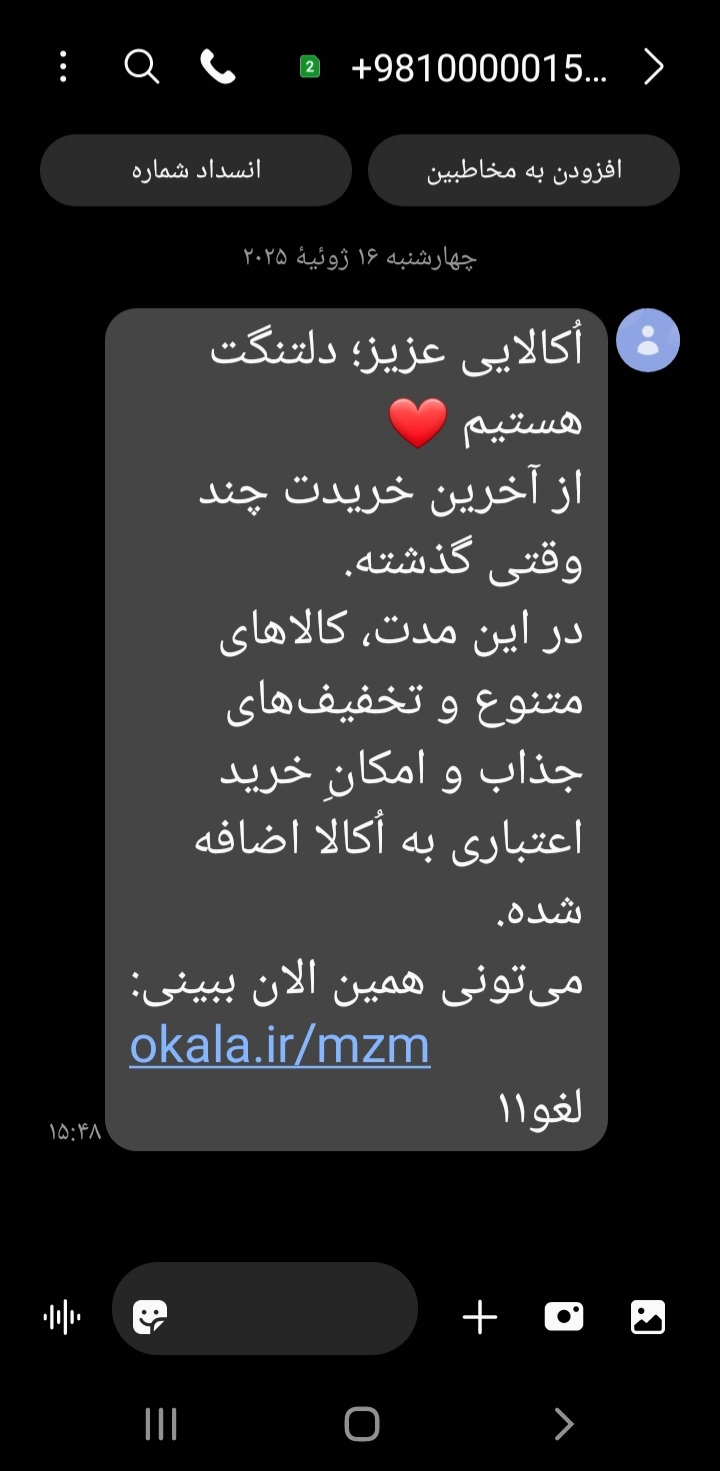The height and width of the screenshot is (1471, 720).
Task: Record a voice message
Action: tap(62, 1317)
